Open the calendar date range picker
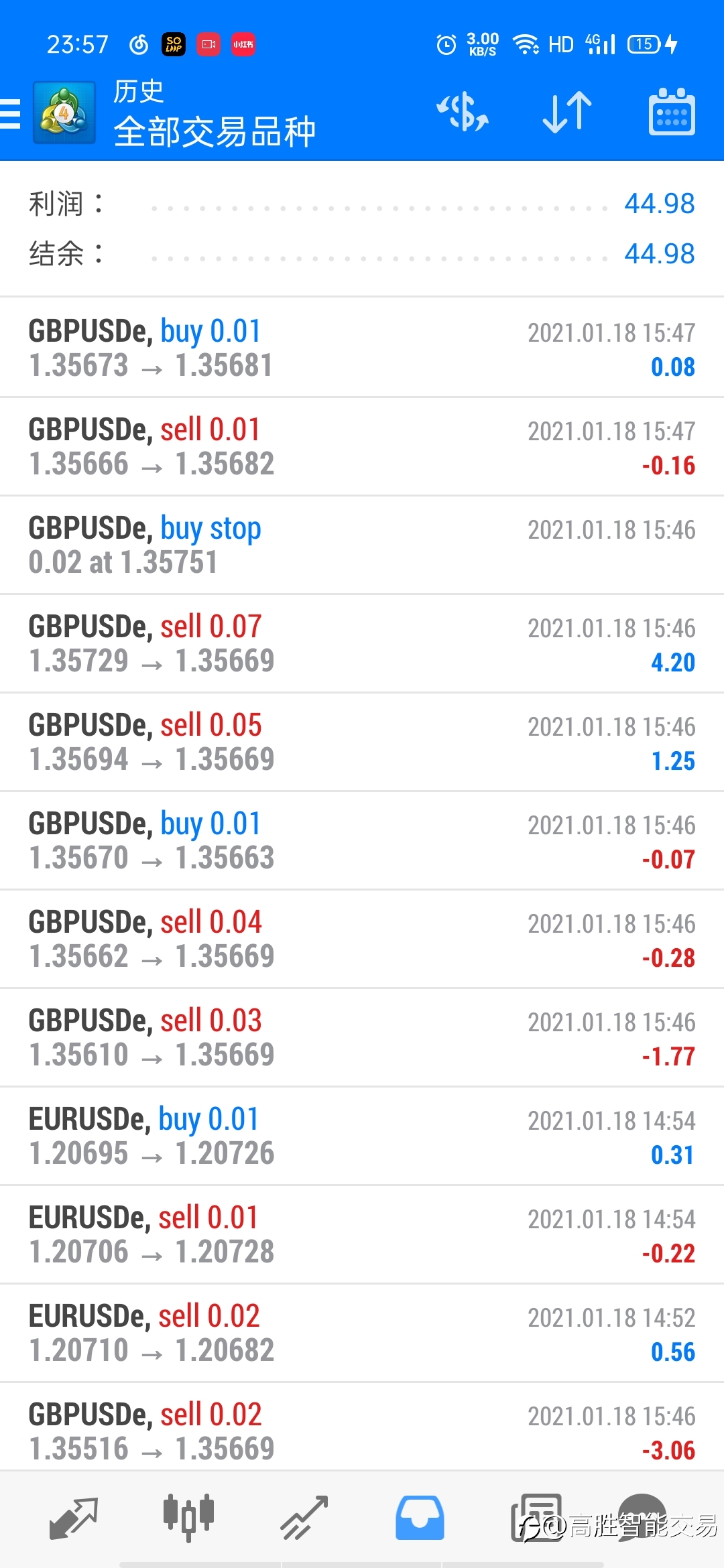The height and width of the screenshot is (1568, 724). click(x=672, y=112)
